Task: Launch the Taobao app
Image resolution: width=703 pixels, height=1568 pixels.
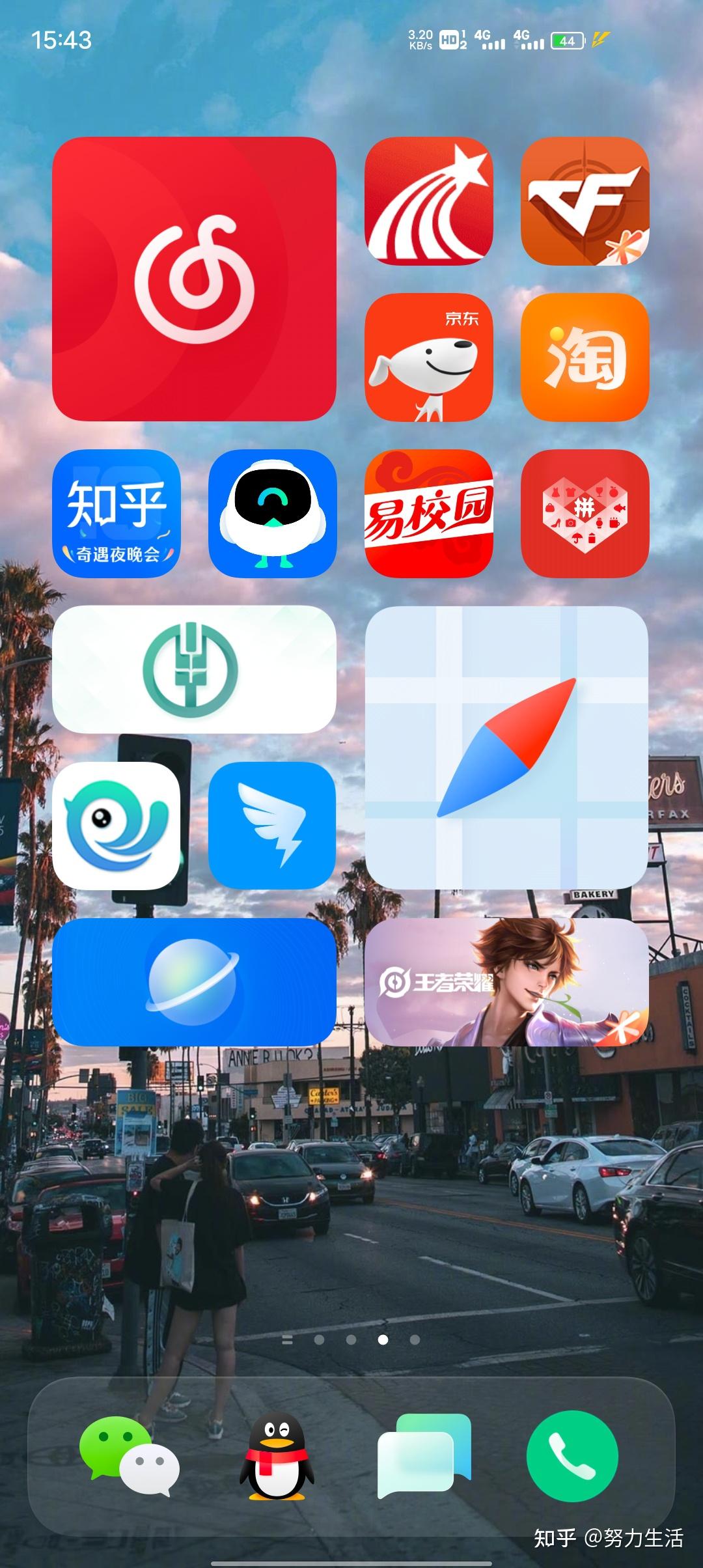Action: [585, 357]
